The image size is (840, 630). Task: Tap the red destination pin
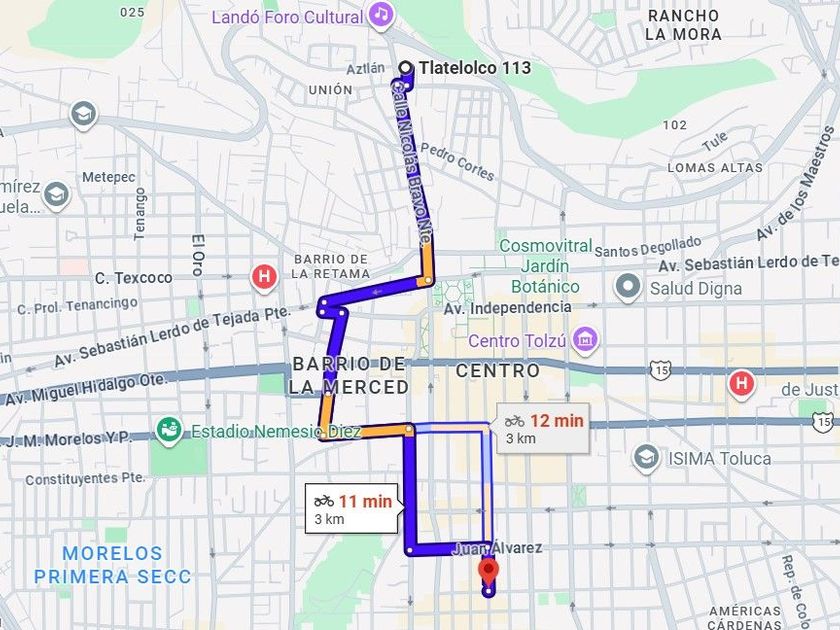[488, 573]
